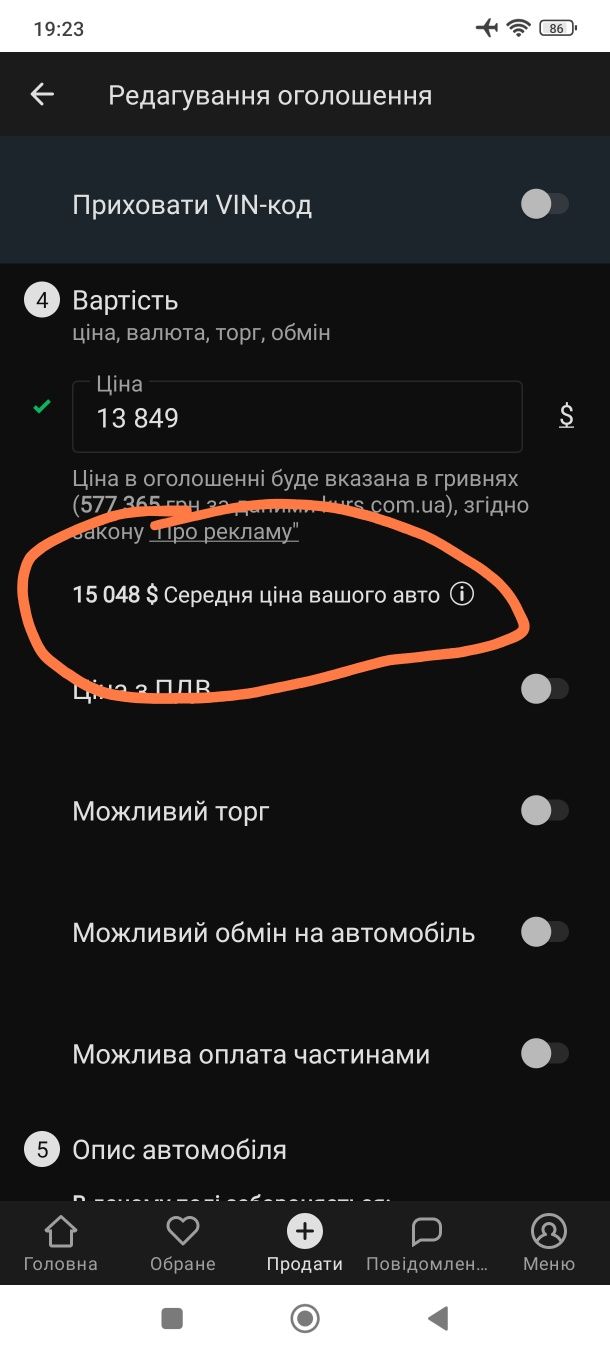Open the average price info icon
Image resolution: width=610 pixels, height=1356 pixels.
[x=461, y=594]
